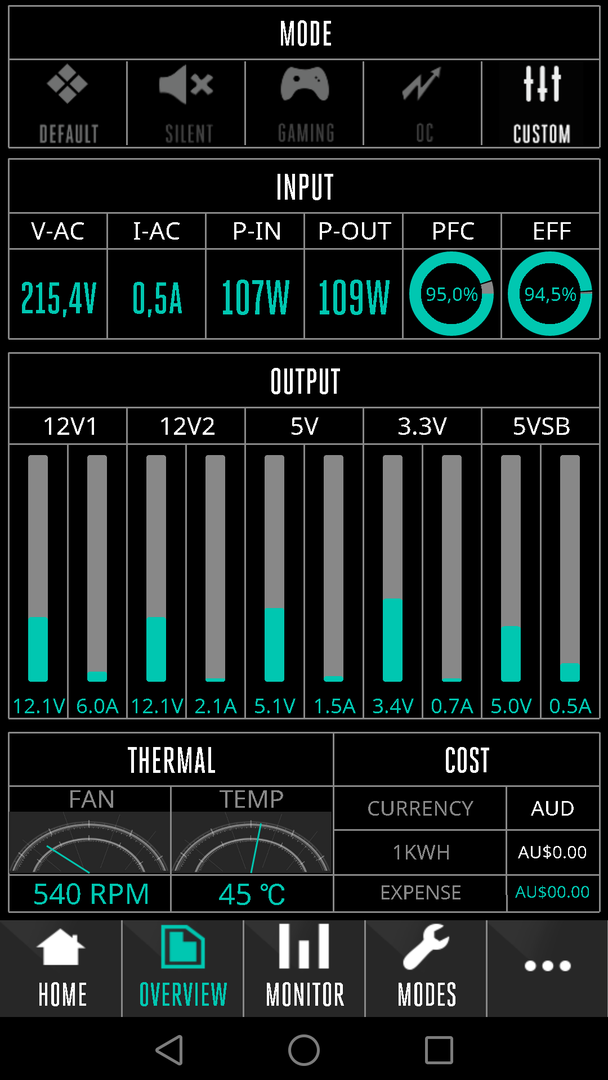Open the recent apps view
Image resolution: width=608 pixels, height=1080 pixels.
point(439,1049)
